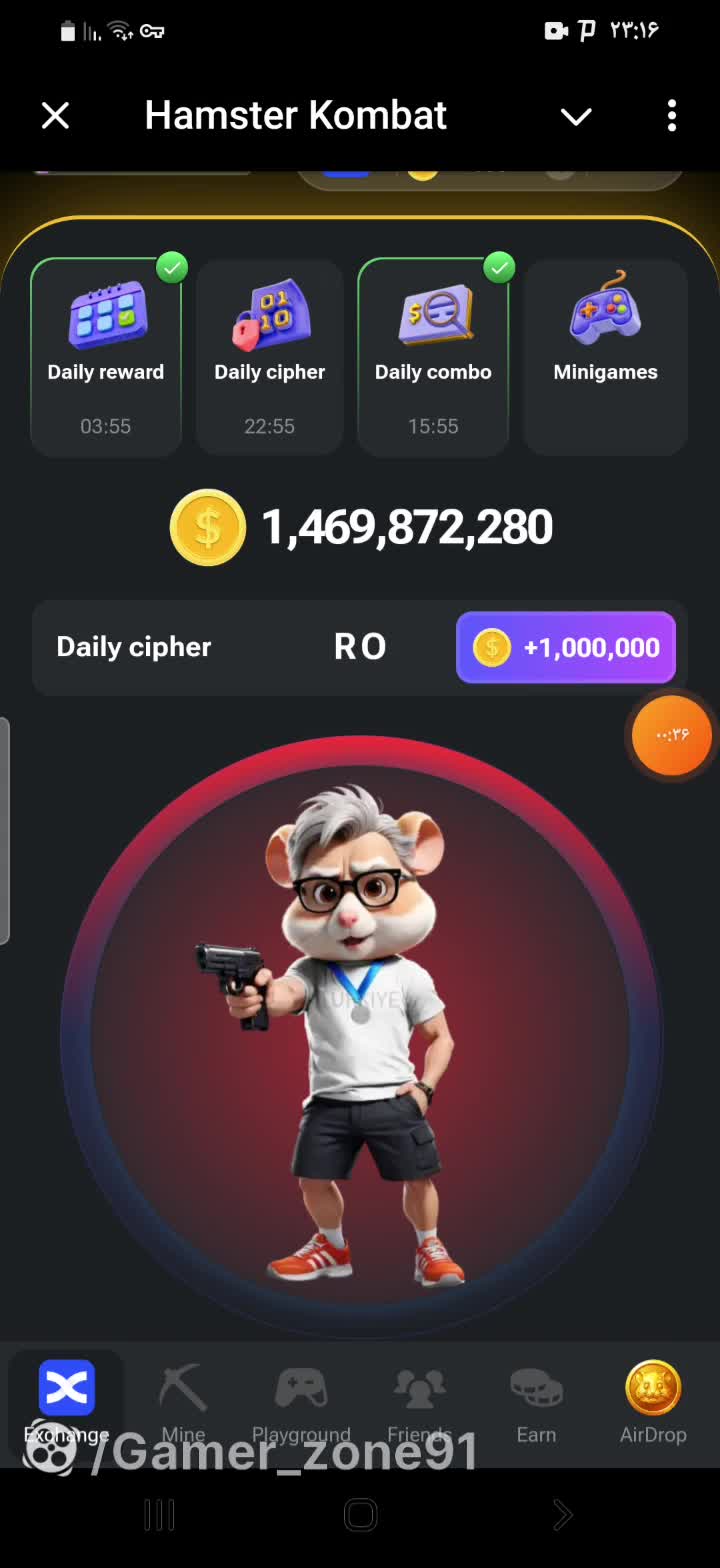Switch to the Mine tab
720x1568 pixels.
pos(183,1400)
